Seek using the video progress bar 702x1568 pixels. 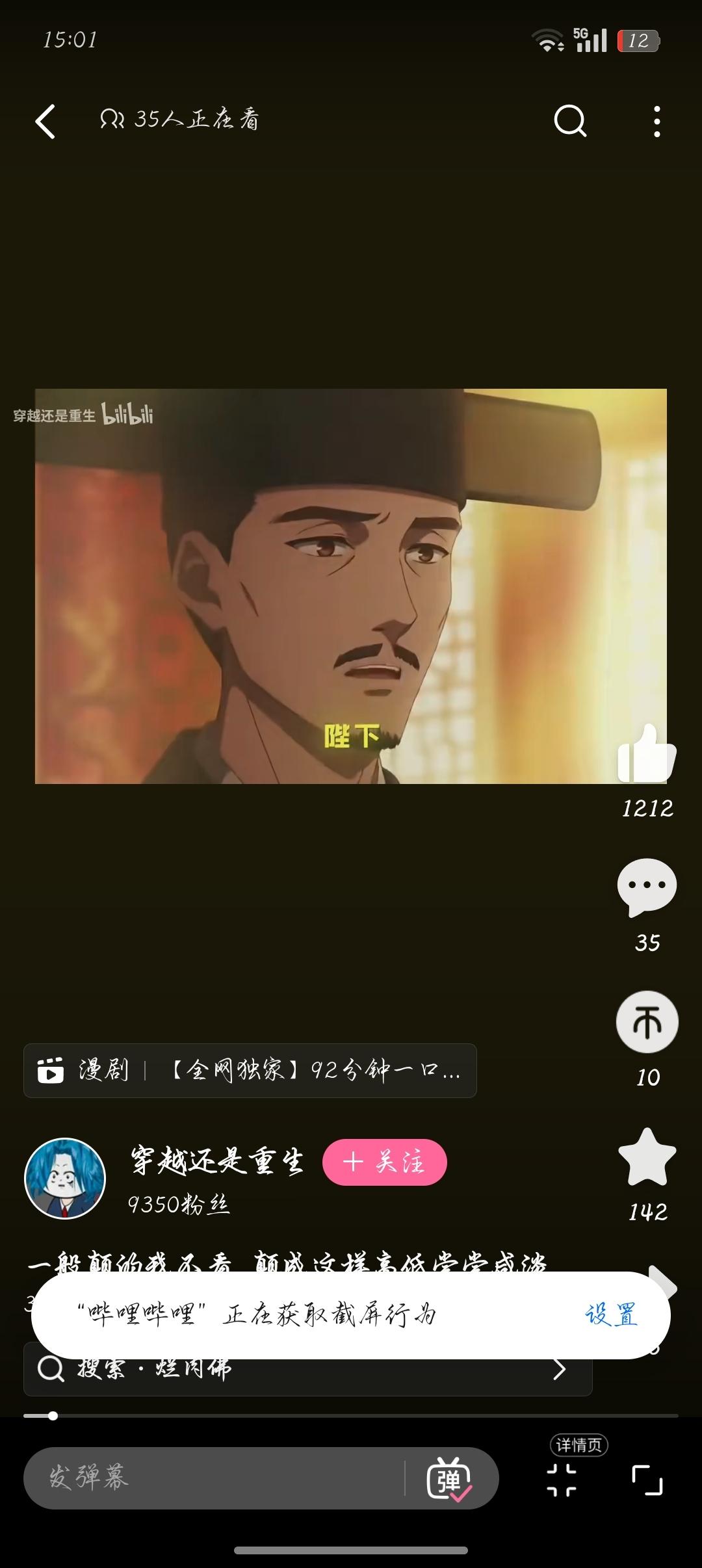(x=351, y=1415)
